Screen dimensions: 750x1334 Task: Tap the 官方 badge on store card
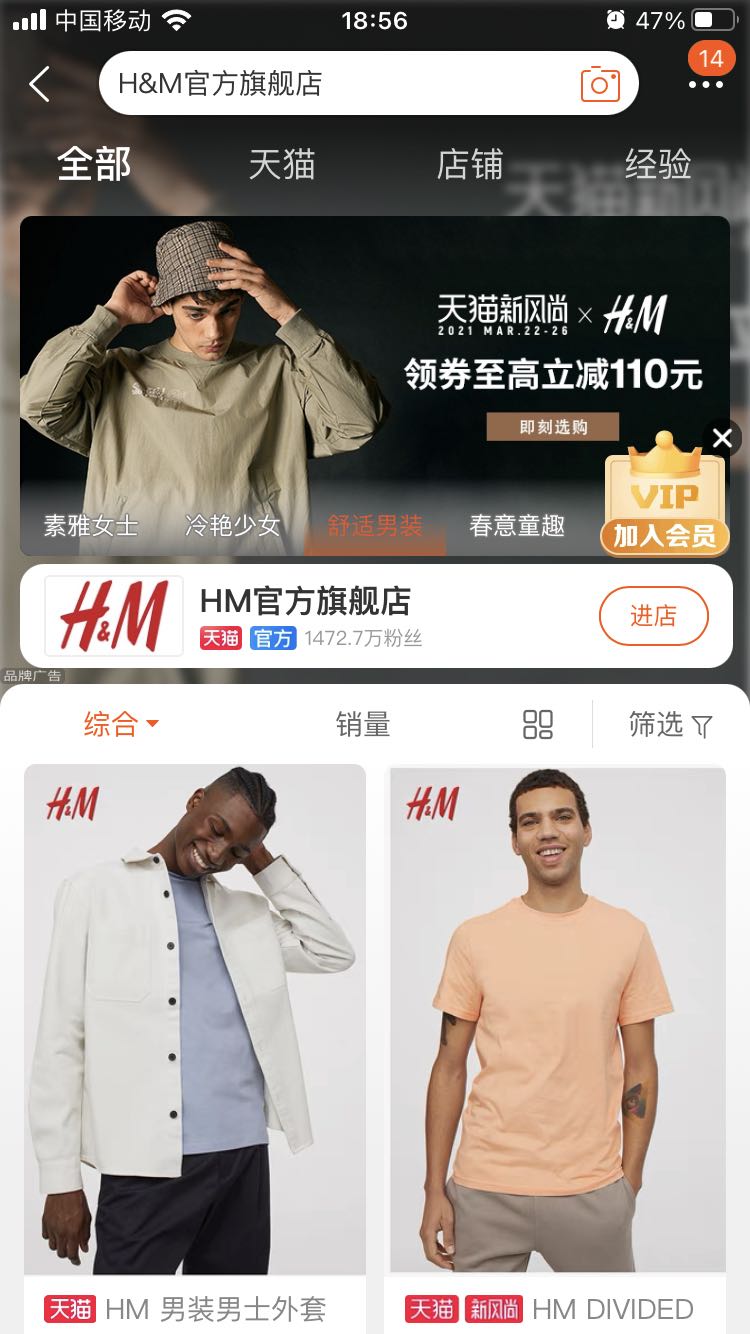coord(272,637)
